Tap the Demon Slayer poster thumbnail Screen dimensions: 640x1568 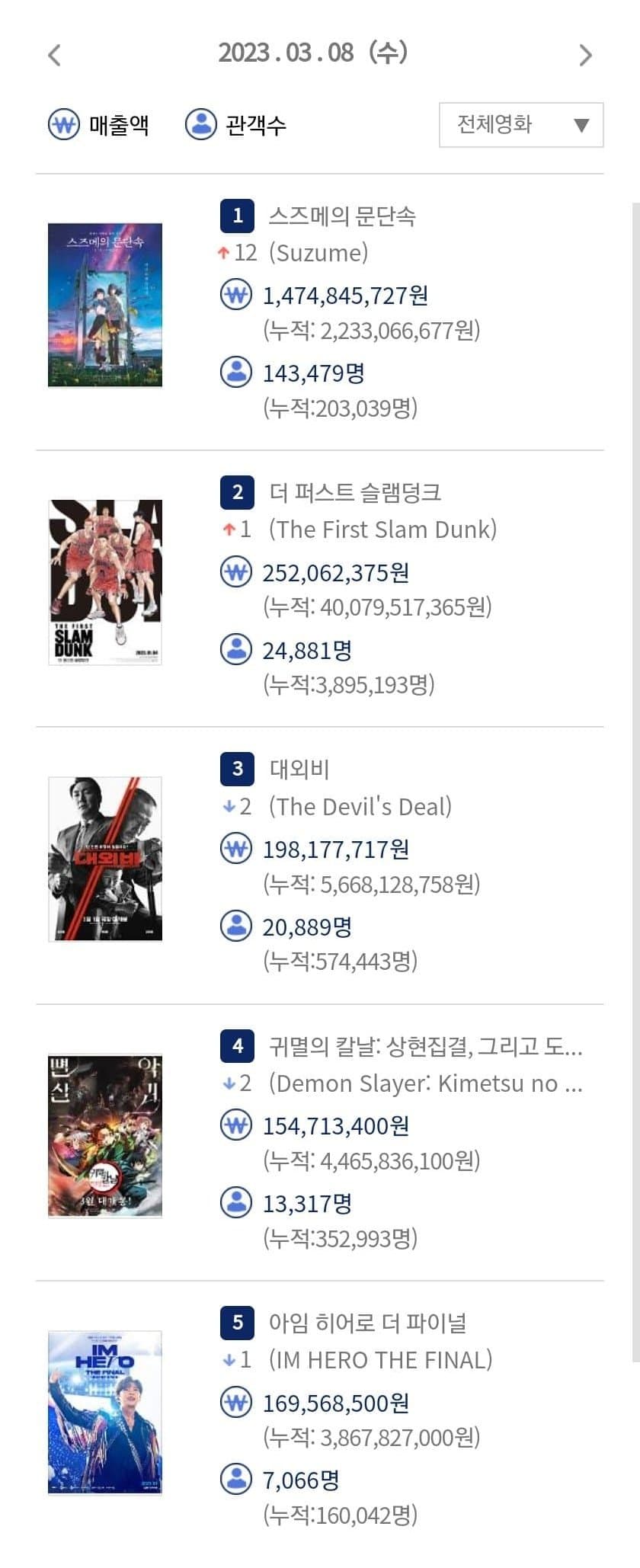[x=105, y=1135]
